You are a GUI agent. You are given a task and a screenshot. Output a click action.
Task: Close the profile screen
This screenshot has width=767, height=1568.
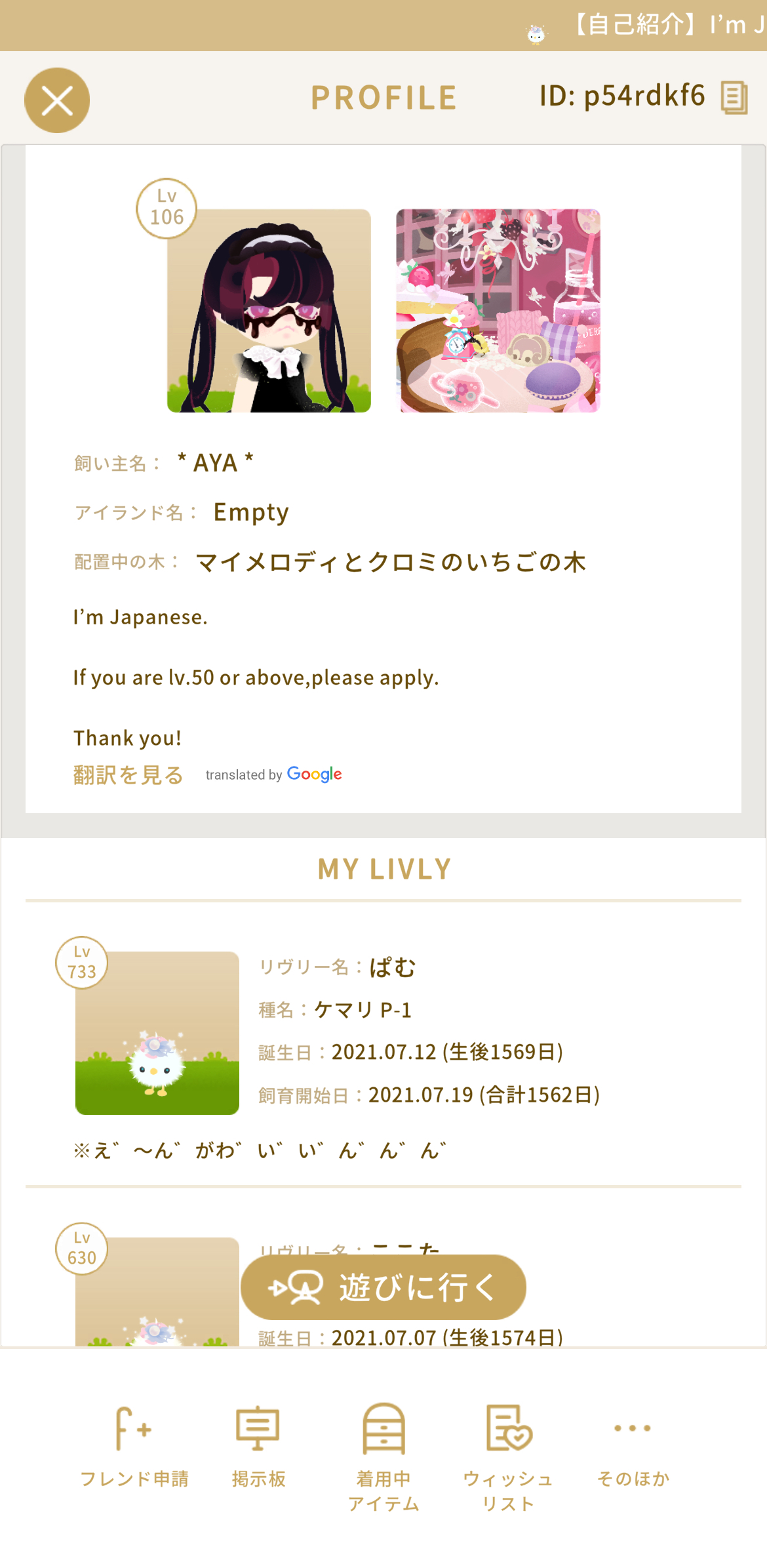[57, 100]
